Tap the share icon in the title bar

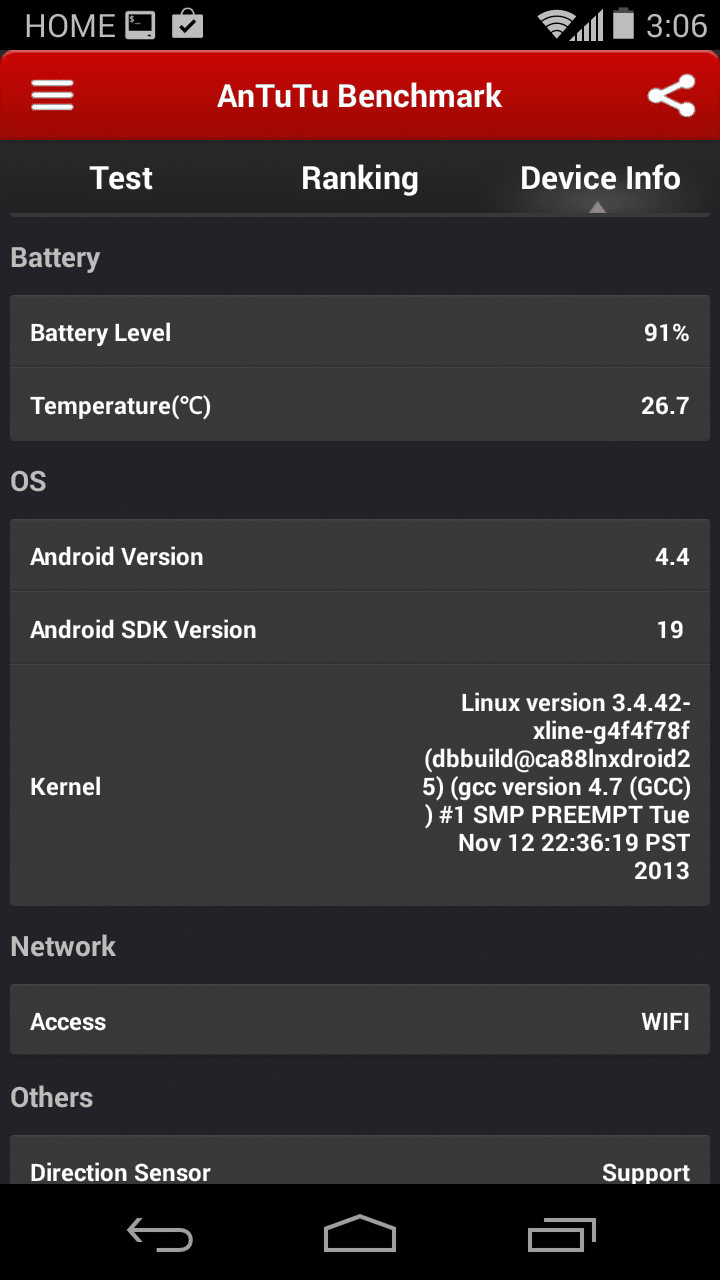671,95
